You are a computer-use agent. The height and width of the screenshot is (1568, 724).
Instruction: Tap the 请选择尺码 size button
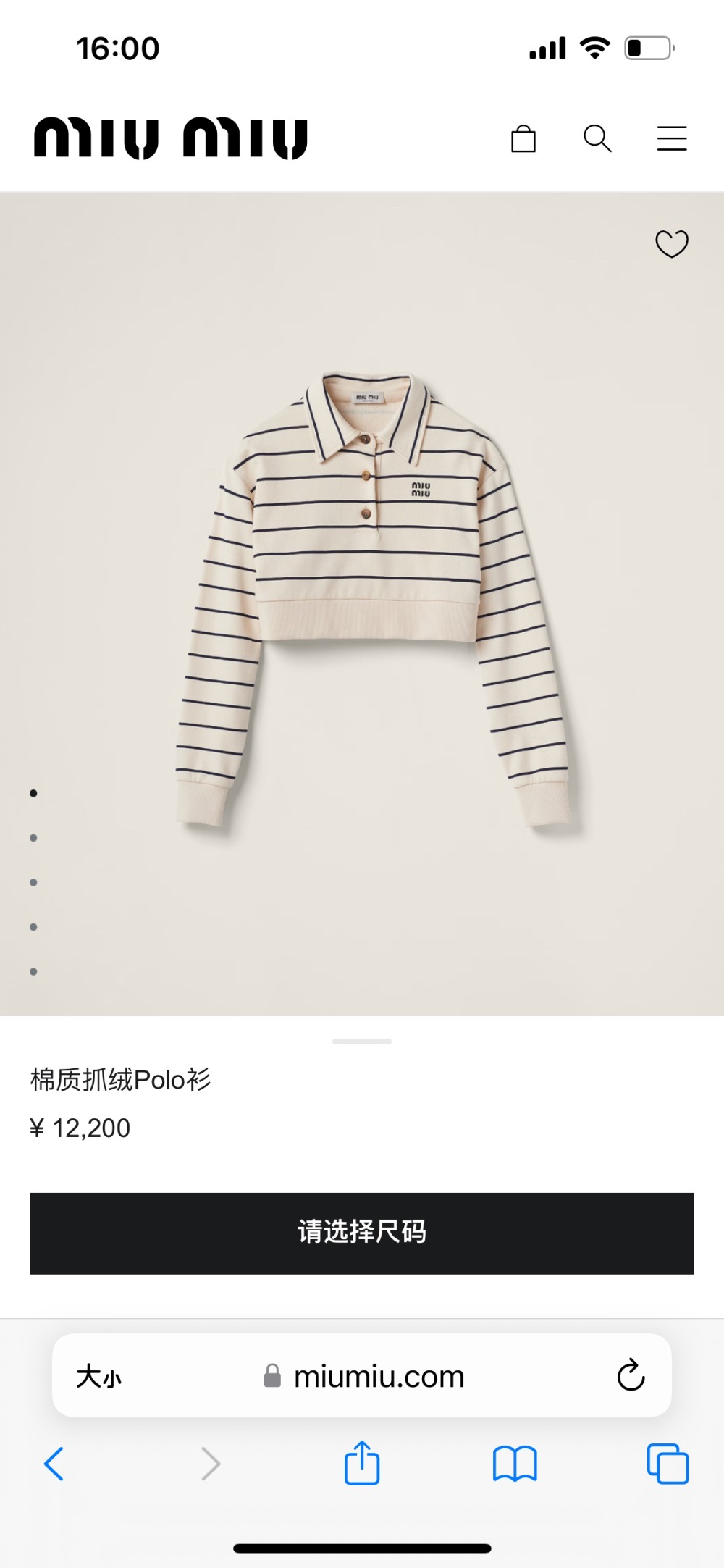tap(362, 1233)
